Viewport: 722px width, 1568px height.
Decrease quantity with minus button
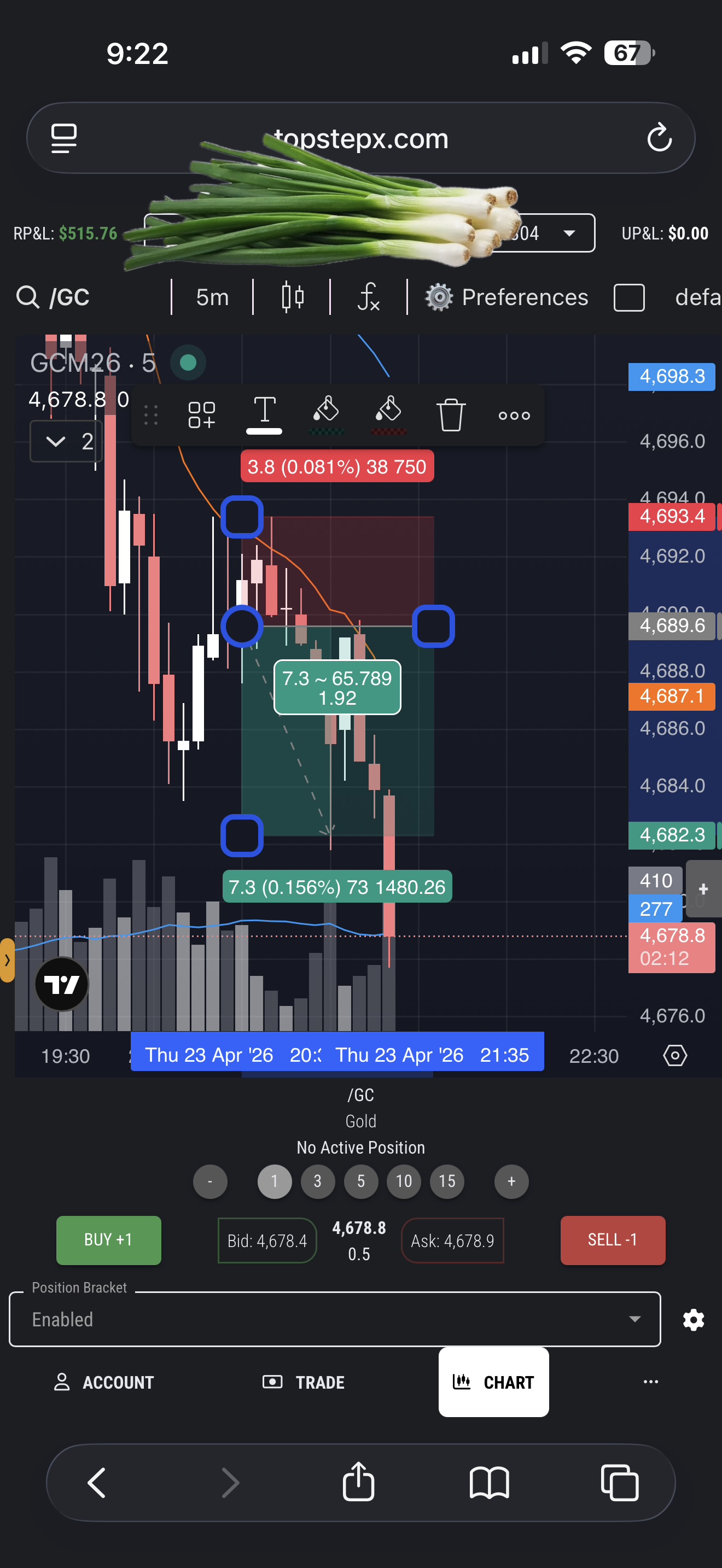[210, 1181]
